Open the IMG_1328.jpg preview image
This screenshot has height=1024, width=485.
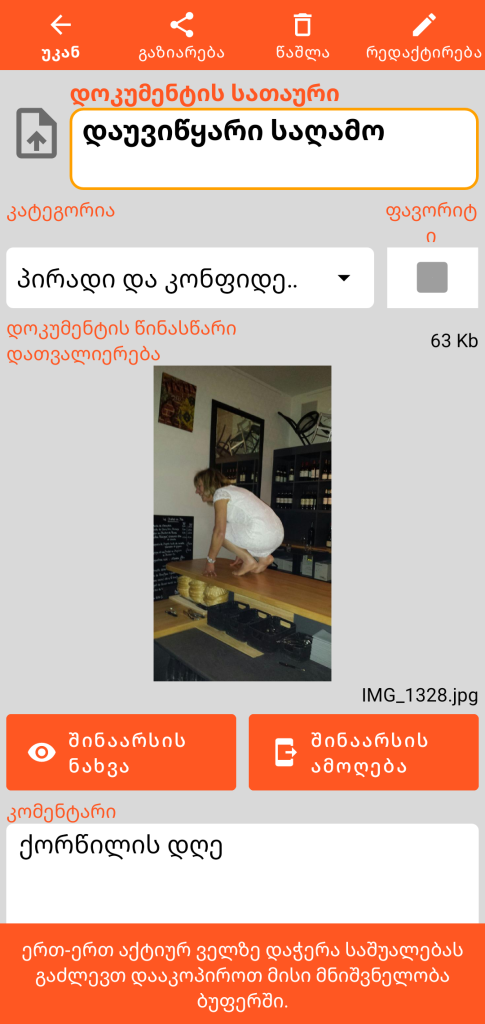pyautogui.click(x=242, y=523)
